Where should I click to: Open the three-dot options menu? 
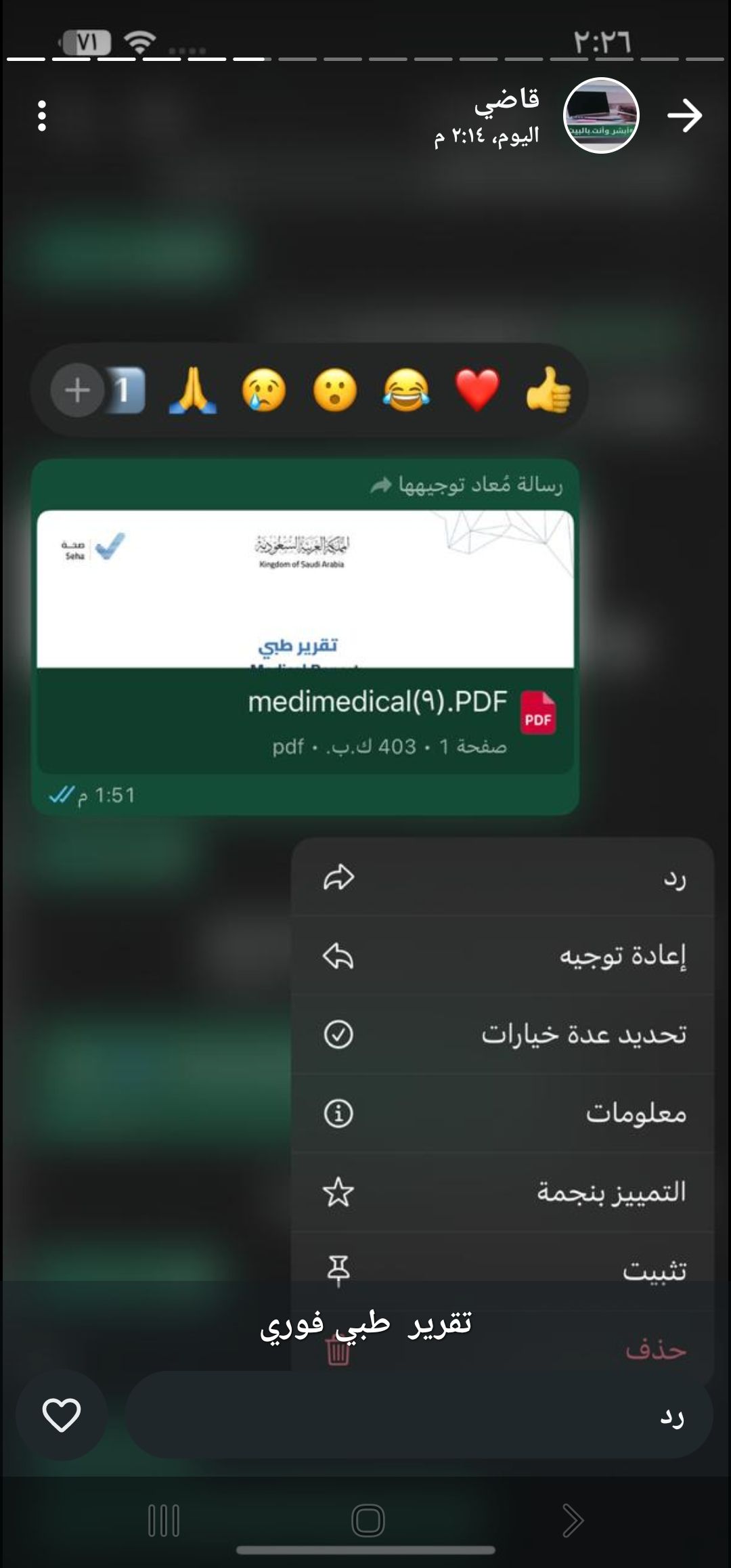43,116
